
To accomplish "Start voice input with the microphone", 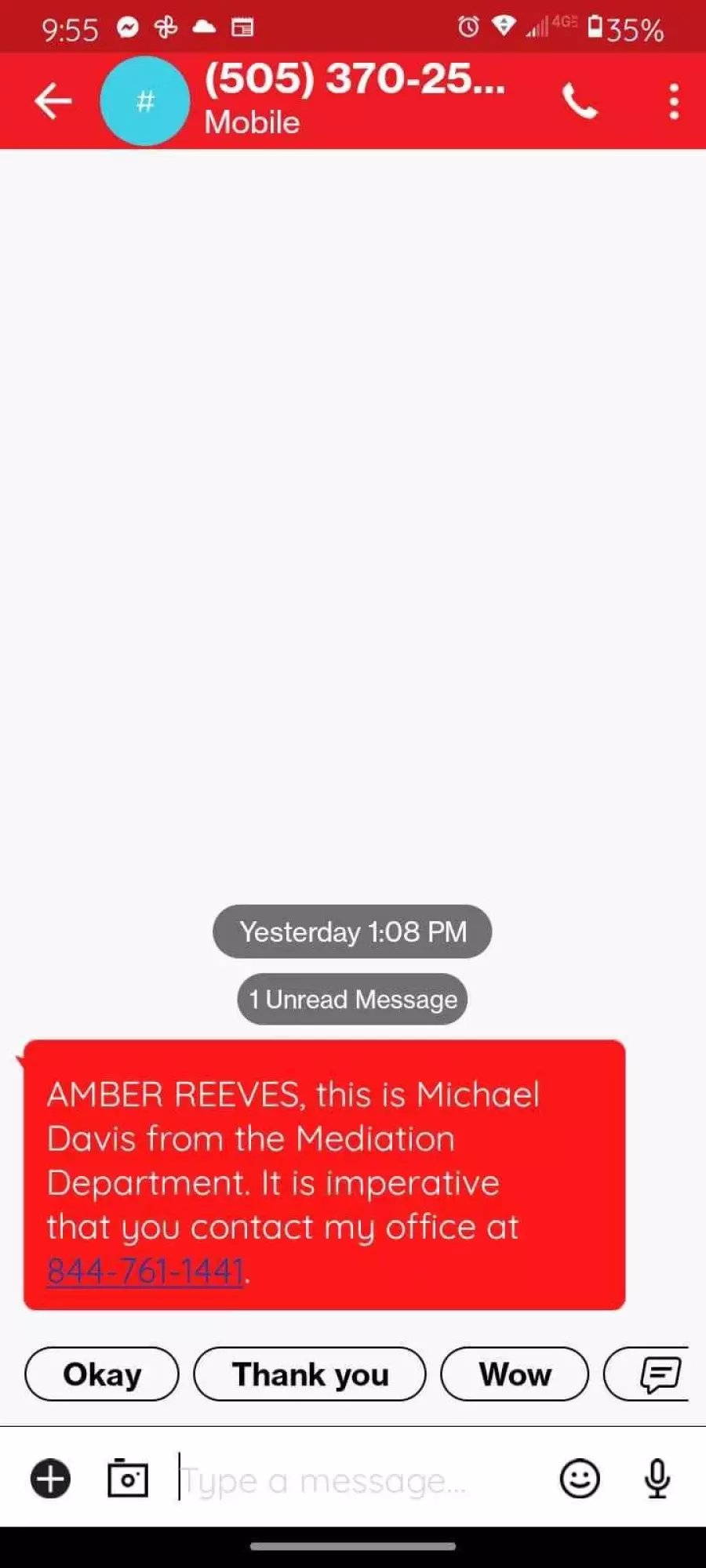I will [x=657, y=1479].
